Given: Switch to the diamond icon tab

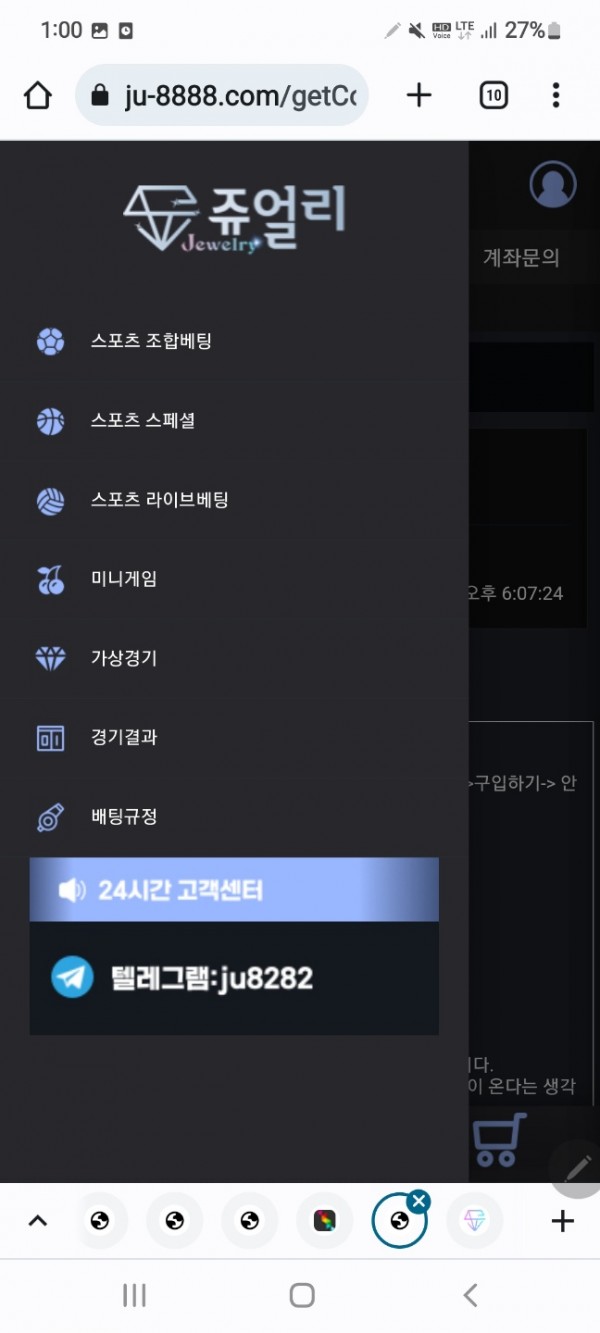Looking at the screenshot, I should point(475,1221).
